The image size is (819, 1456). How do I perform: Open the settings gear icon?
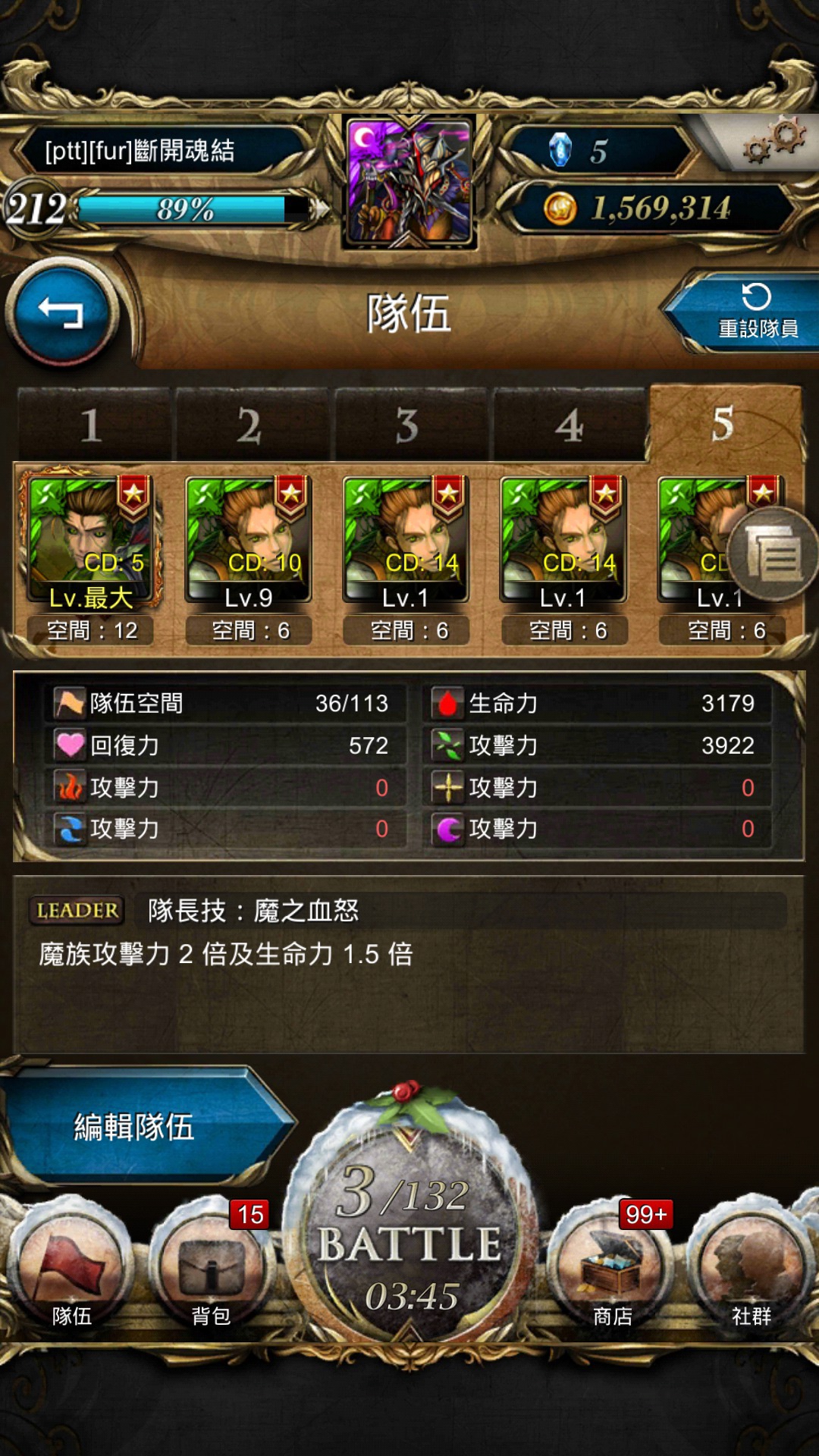click(x=773, y=142)
